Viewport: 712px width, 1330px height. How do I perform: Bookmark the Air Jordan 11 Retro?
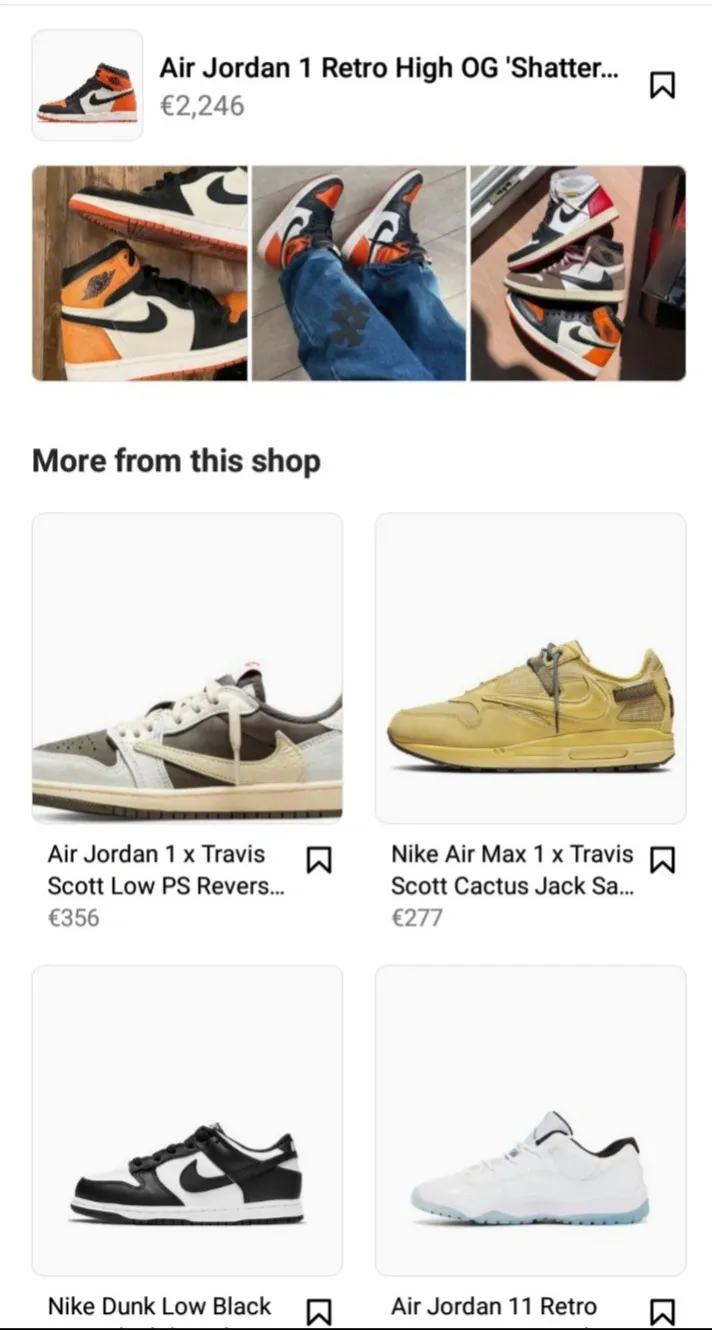[662, 1311]
